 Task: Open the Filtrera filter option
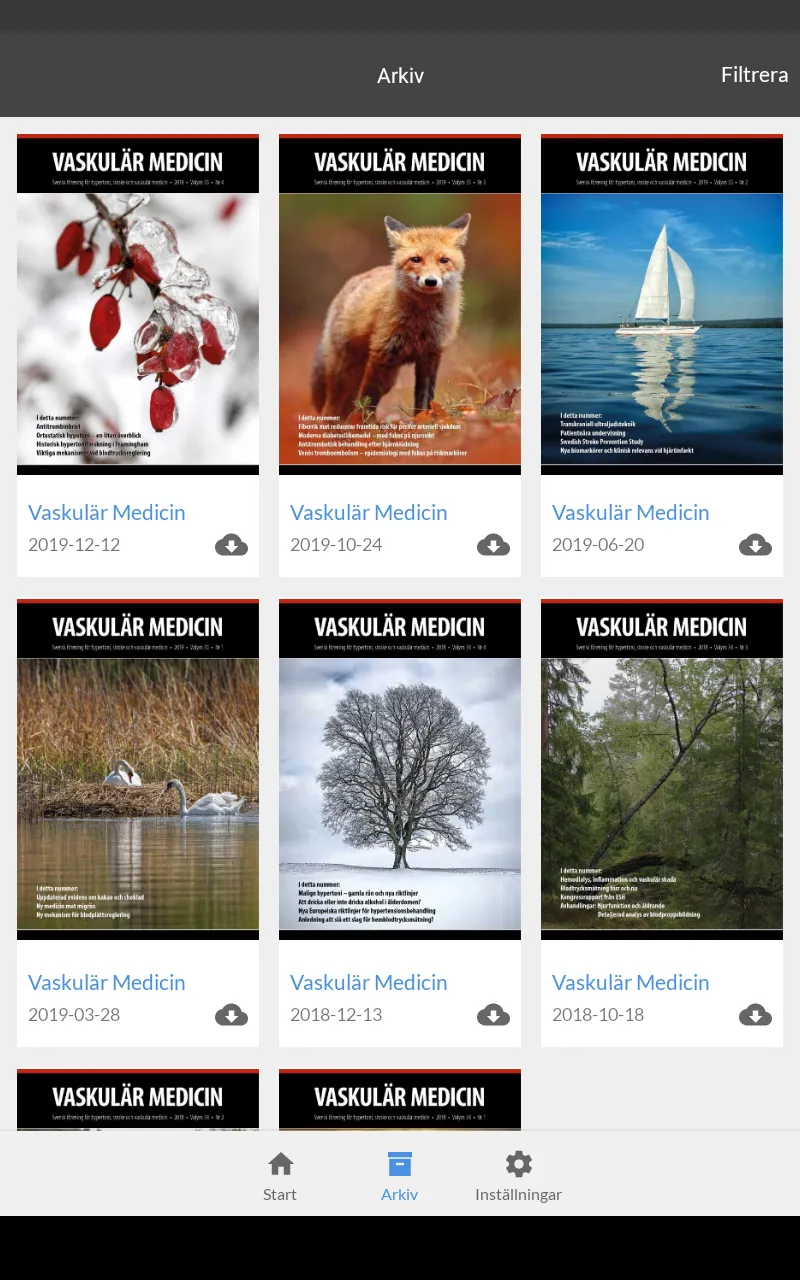click(x=754, y=75)
